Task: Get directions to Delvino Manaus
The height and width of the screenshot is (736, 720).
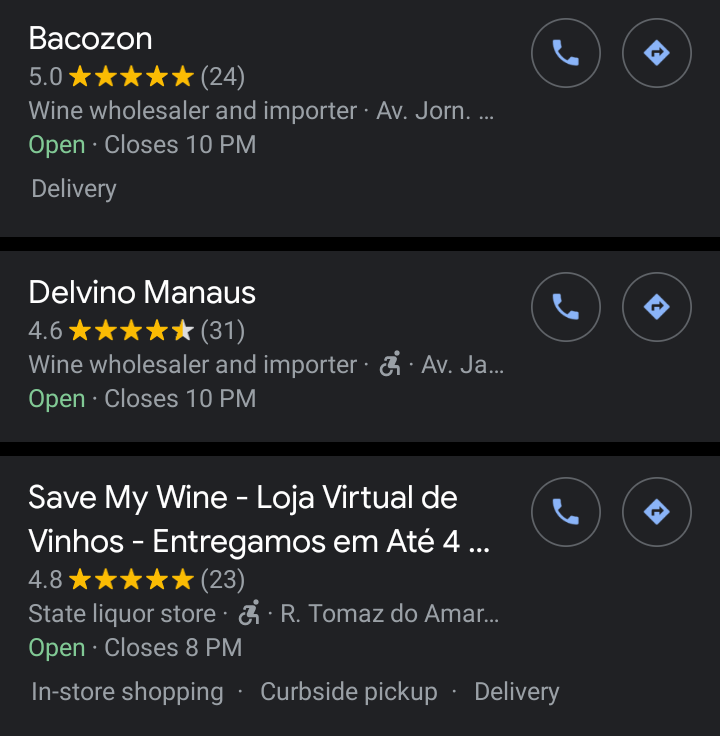Action: point(657,307)
